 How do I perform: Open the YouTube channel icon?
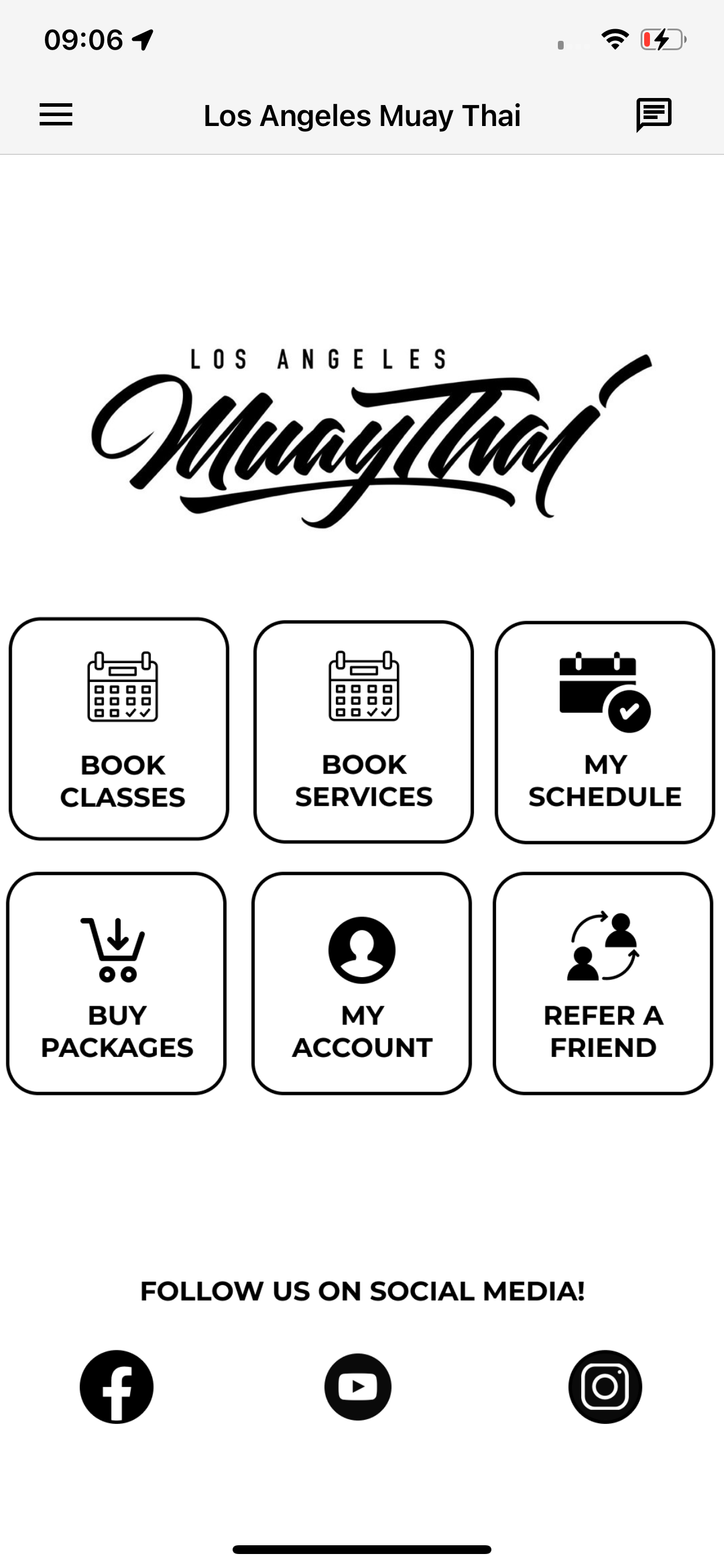coord(358,1387)
